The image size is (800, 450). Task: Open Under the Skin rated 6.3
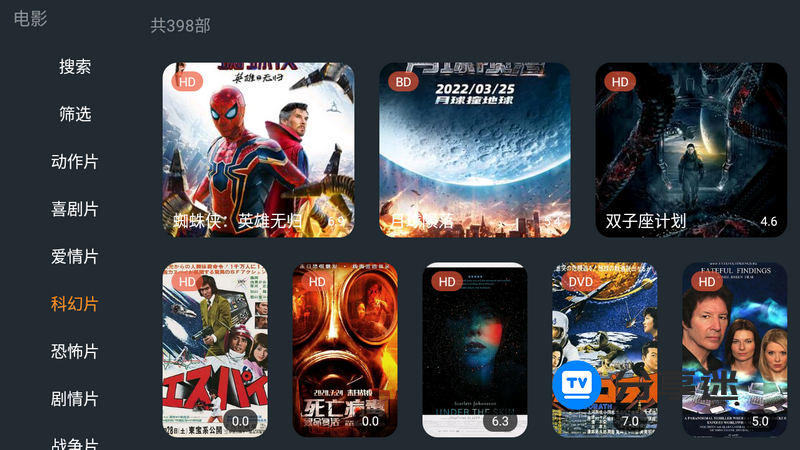(x=475, y=349)
